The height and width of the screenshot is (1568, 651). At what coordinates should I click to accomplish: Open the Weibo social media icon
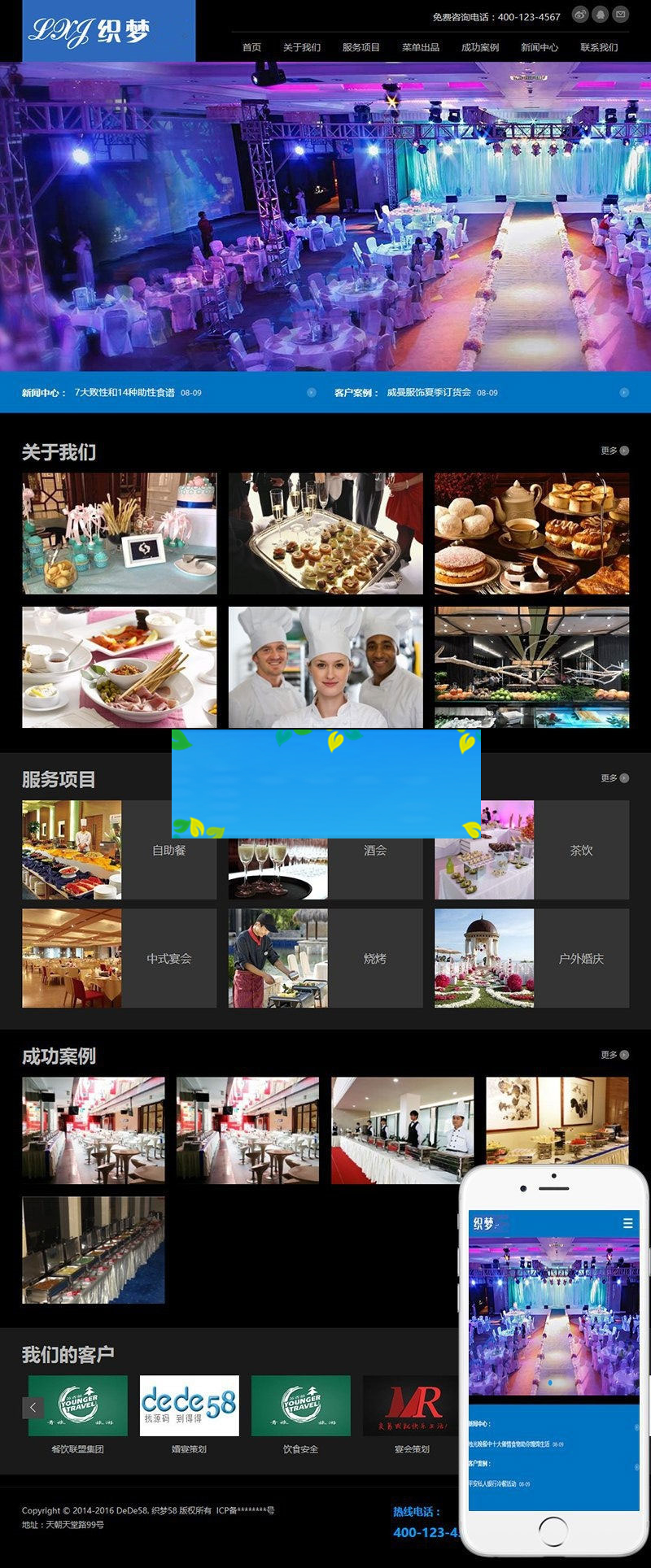pos(579,14)
